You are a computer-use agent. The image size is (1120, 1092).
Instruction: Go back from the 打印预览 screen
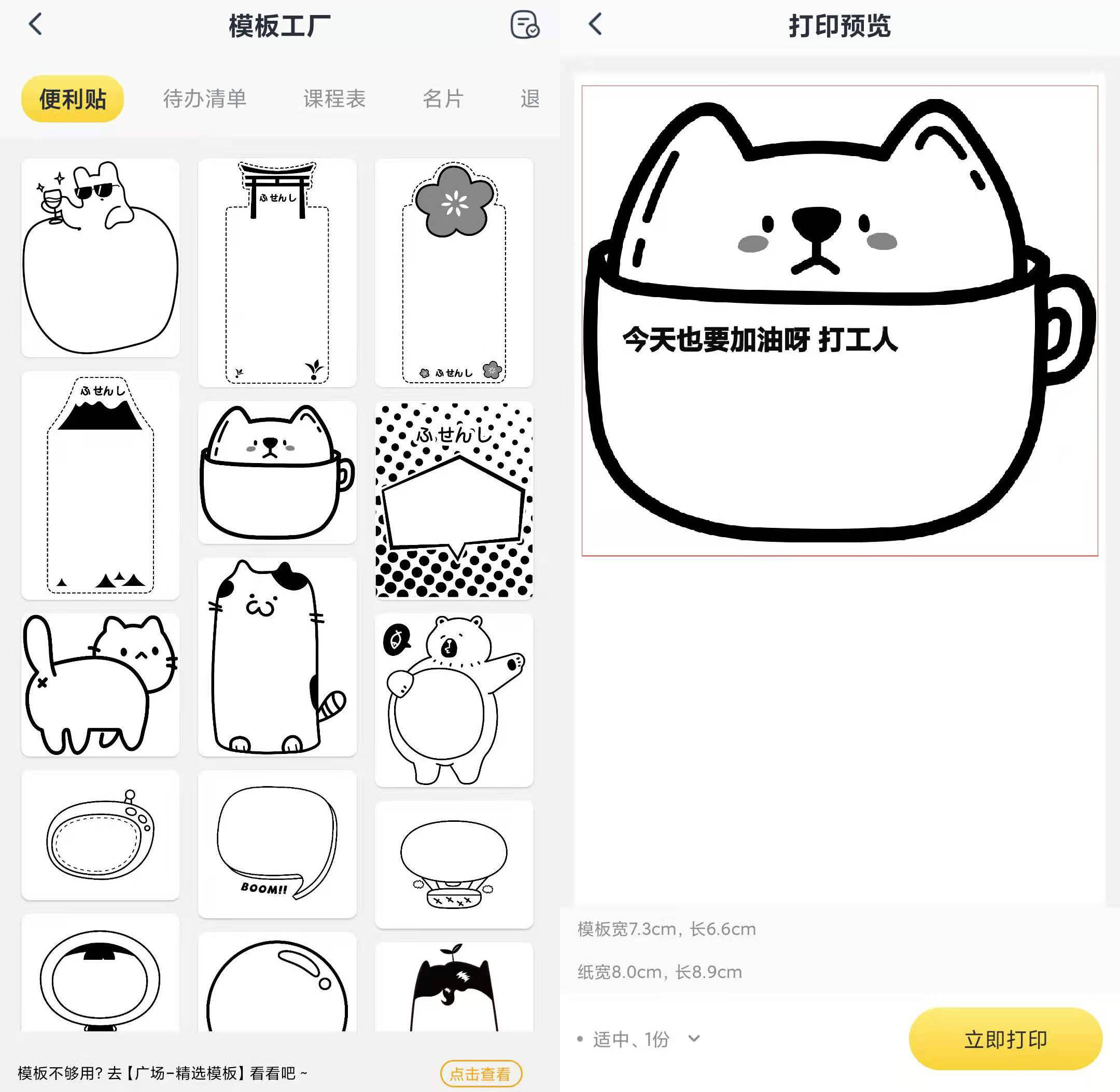pyautogui.click(x=596, y=25)
